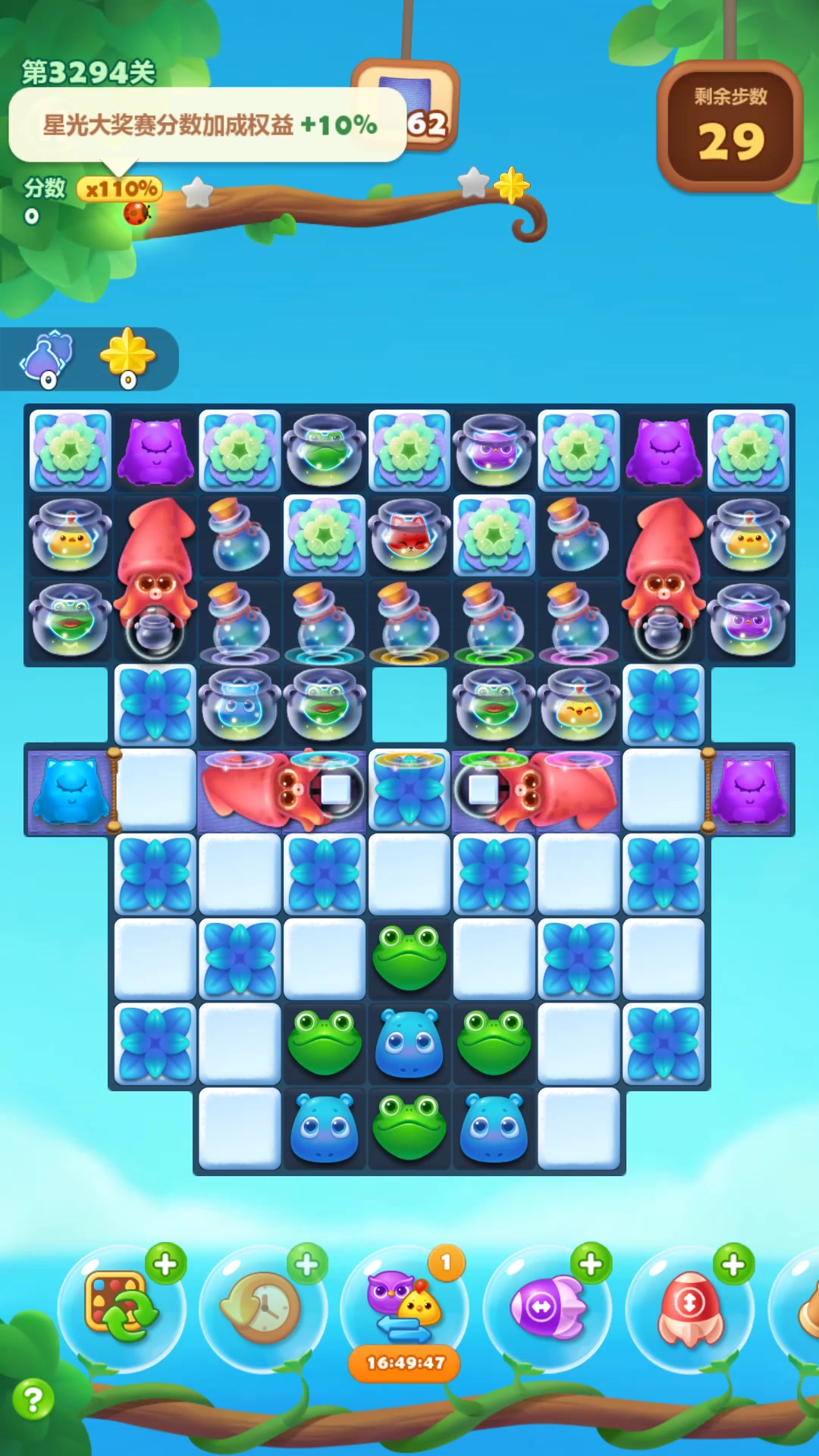Screen dimensions: 819x1456
Task: Tap the blue hippo in the bottom row left
Action: [x=325, y=1130]
